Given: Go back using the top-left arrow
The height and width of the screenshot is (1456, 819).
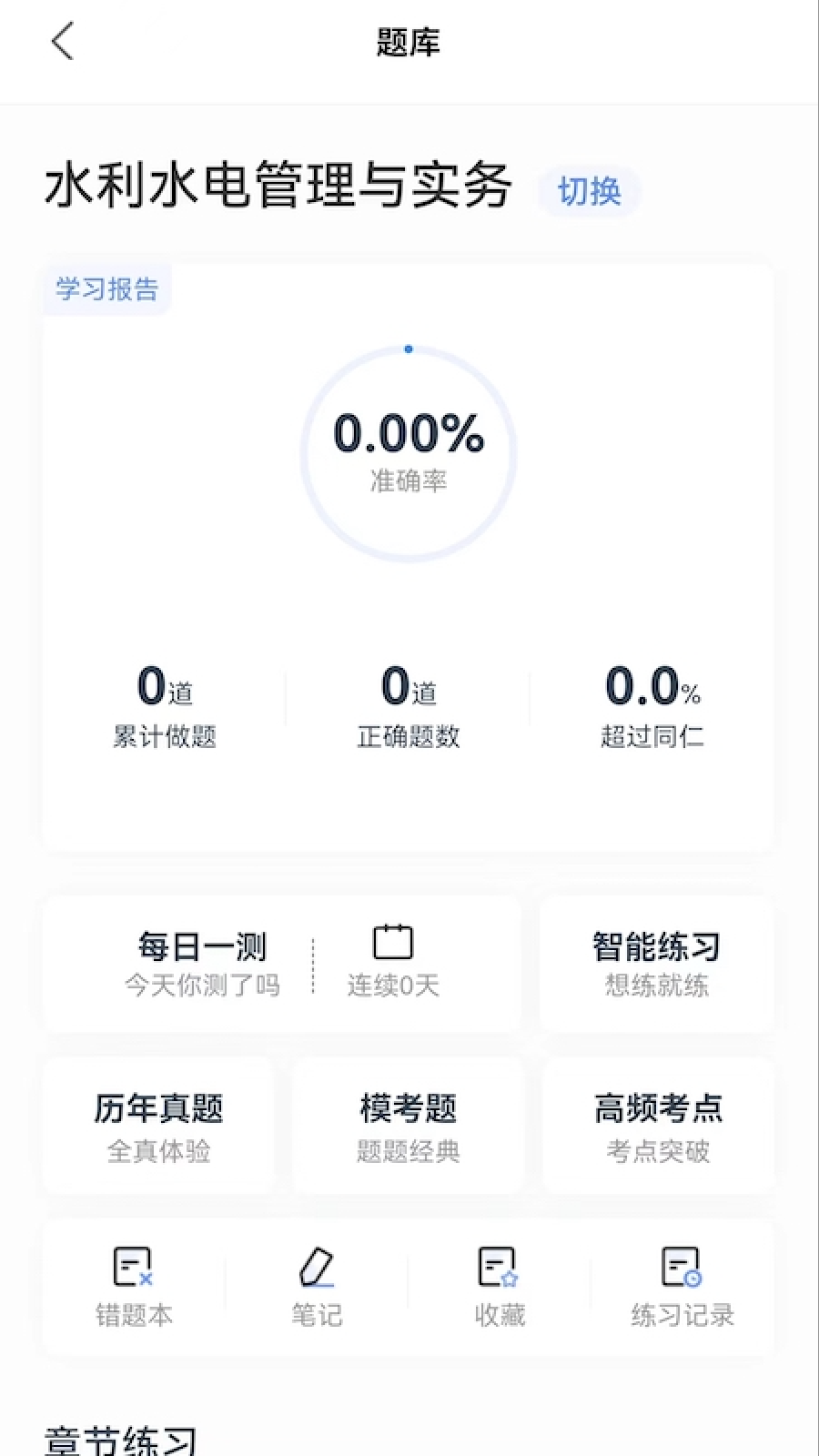Looking at the screenshot, I should click(x=62, y=42).
